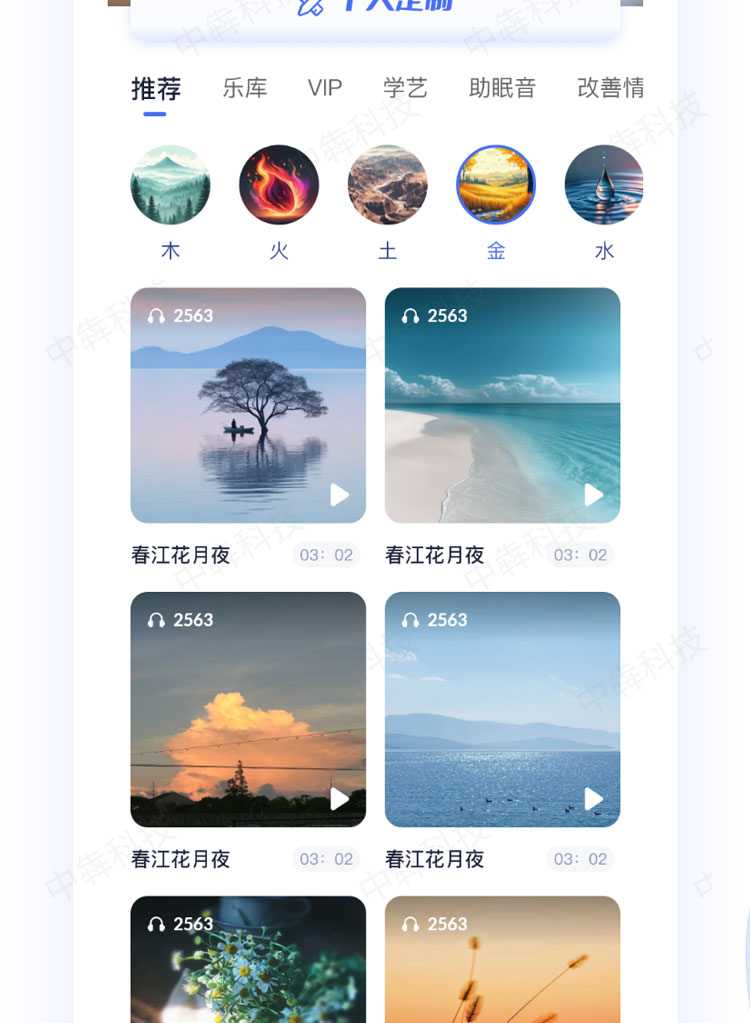Open the track card with blue lake and mountains
The image size is (750, 1023).
pos(502,709)
